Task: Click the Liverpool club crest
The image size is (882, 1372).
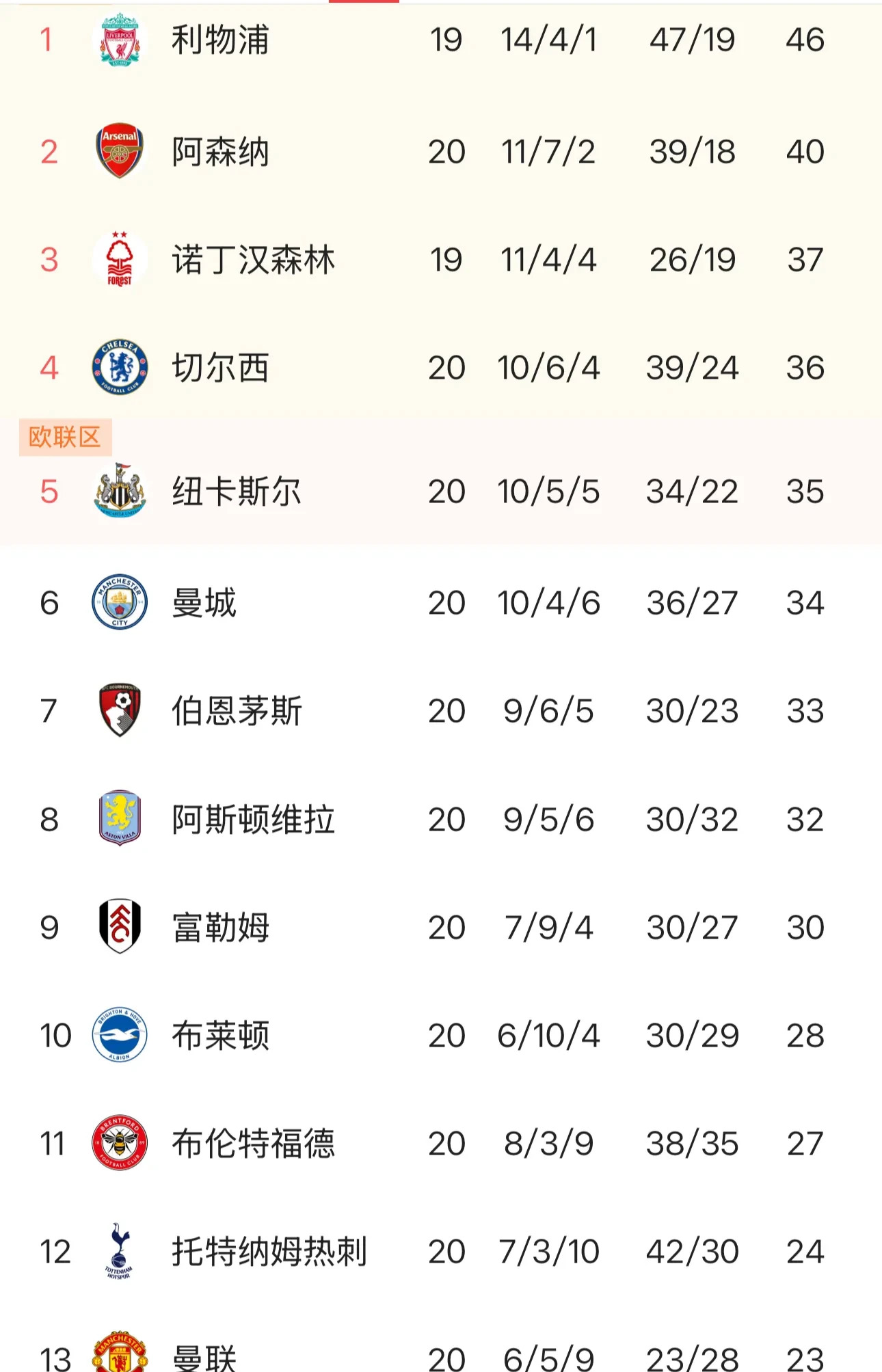Action: point(118,40)
